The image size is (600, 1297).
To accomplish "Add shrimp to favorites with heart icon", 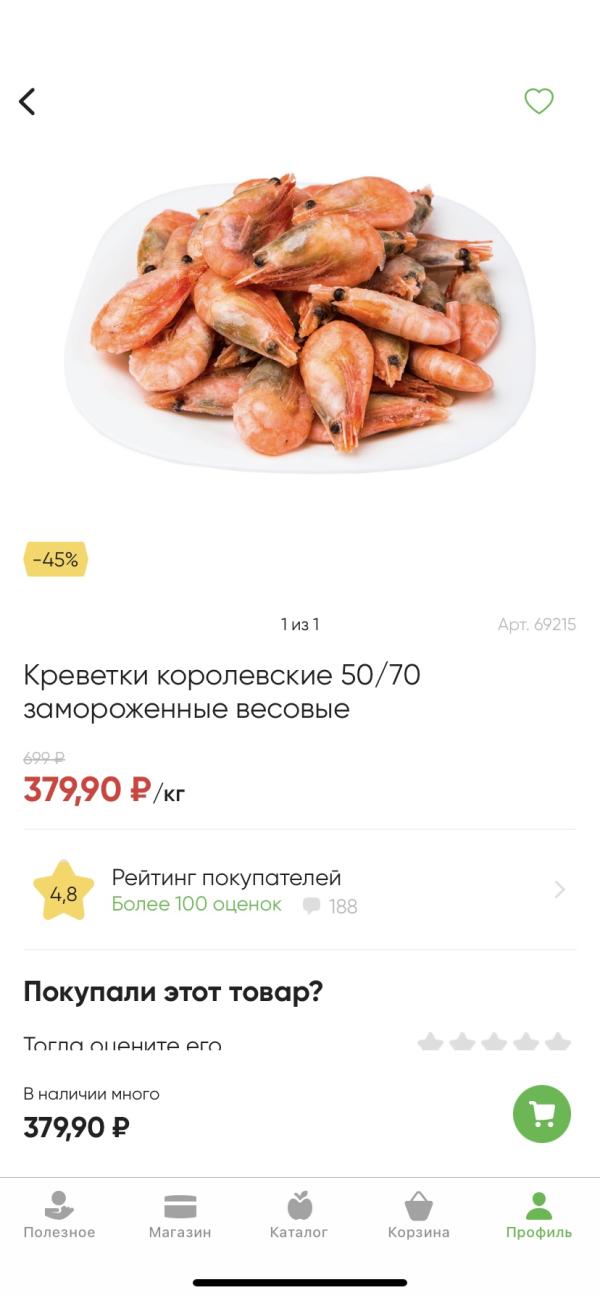I will click(x=539, y=101).
